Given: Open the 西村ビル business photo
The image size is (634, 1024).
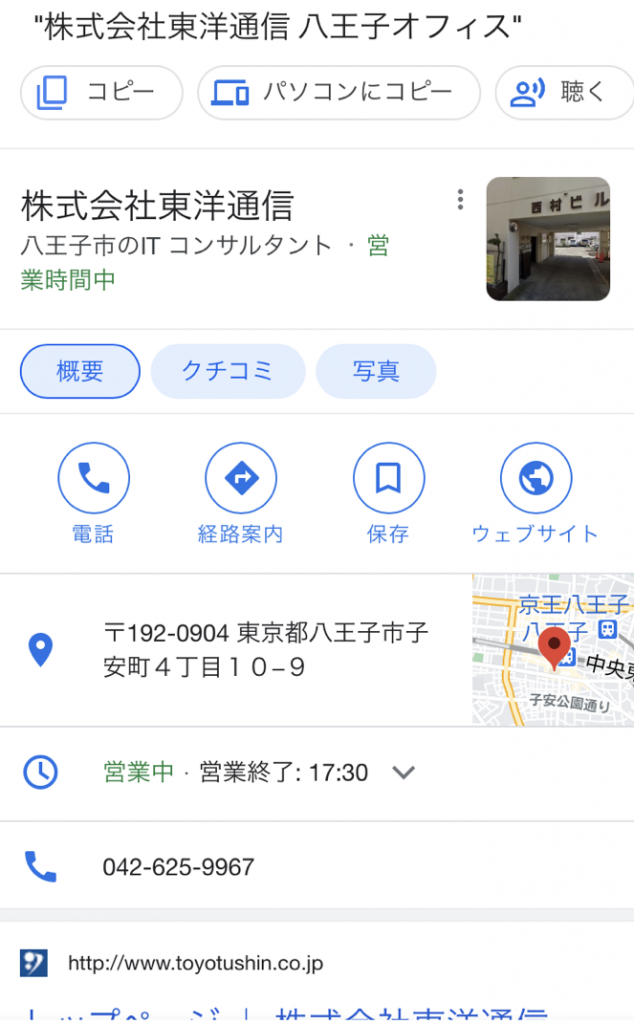Looking at the screenshot, I should click(548, 238).
